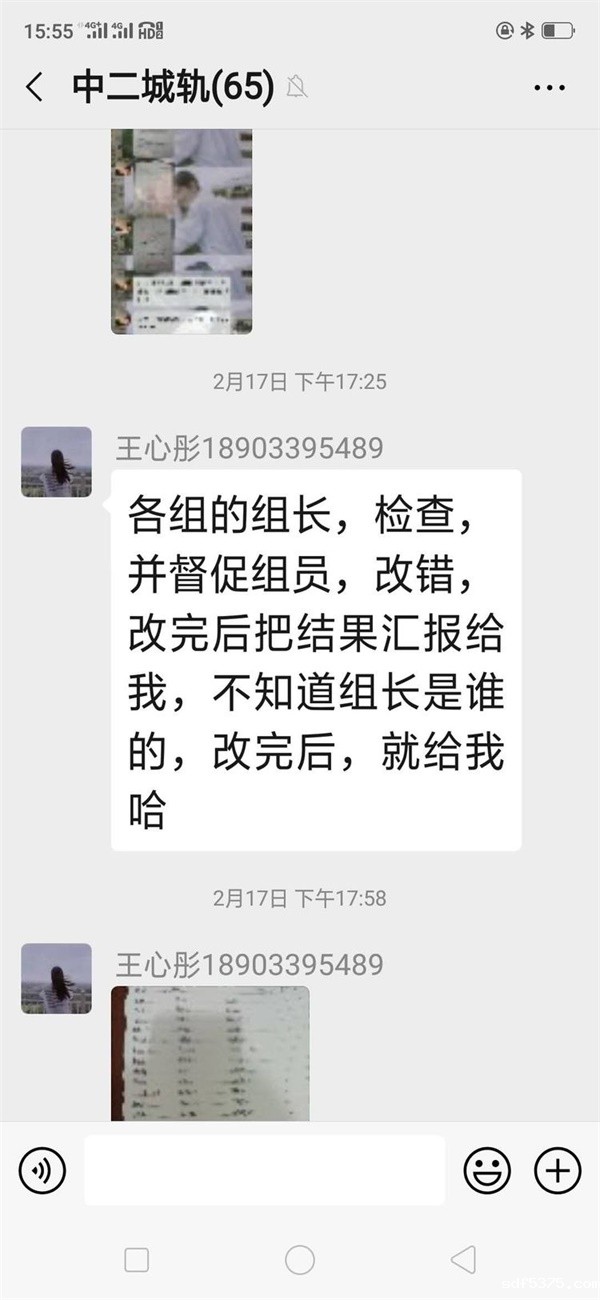This screenshot has height=1300, width=600.
Task: Open the plus attachments menu
Action: (557, 1170)
